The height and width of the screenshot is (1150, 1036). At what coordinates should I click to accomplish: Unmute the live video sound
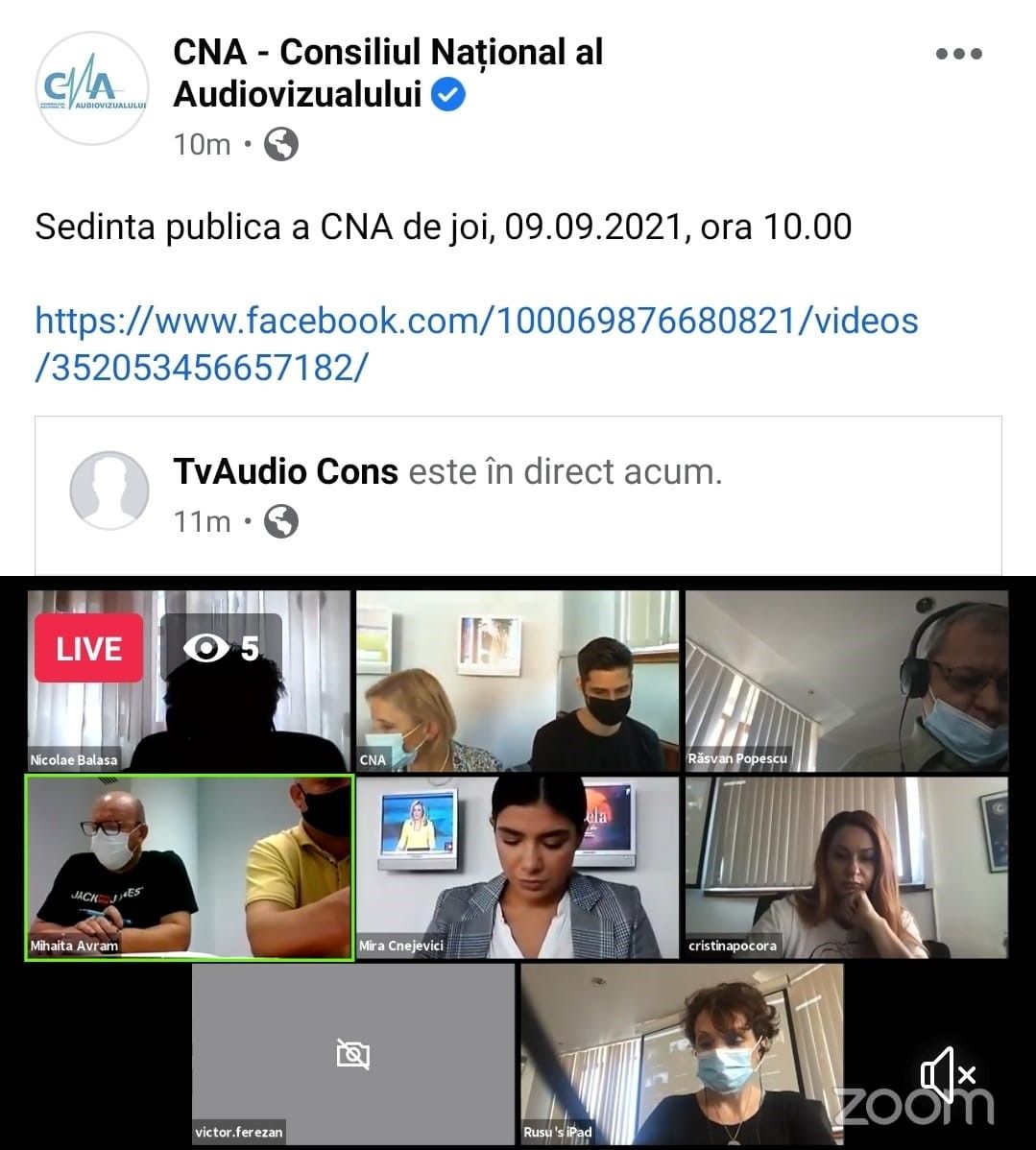click(x=947, y=1074)
